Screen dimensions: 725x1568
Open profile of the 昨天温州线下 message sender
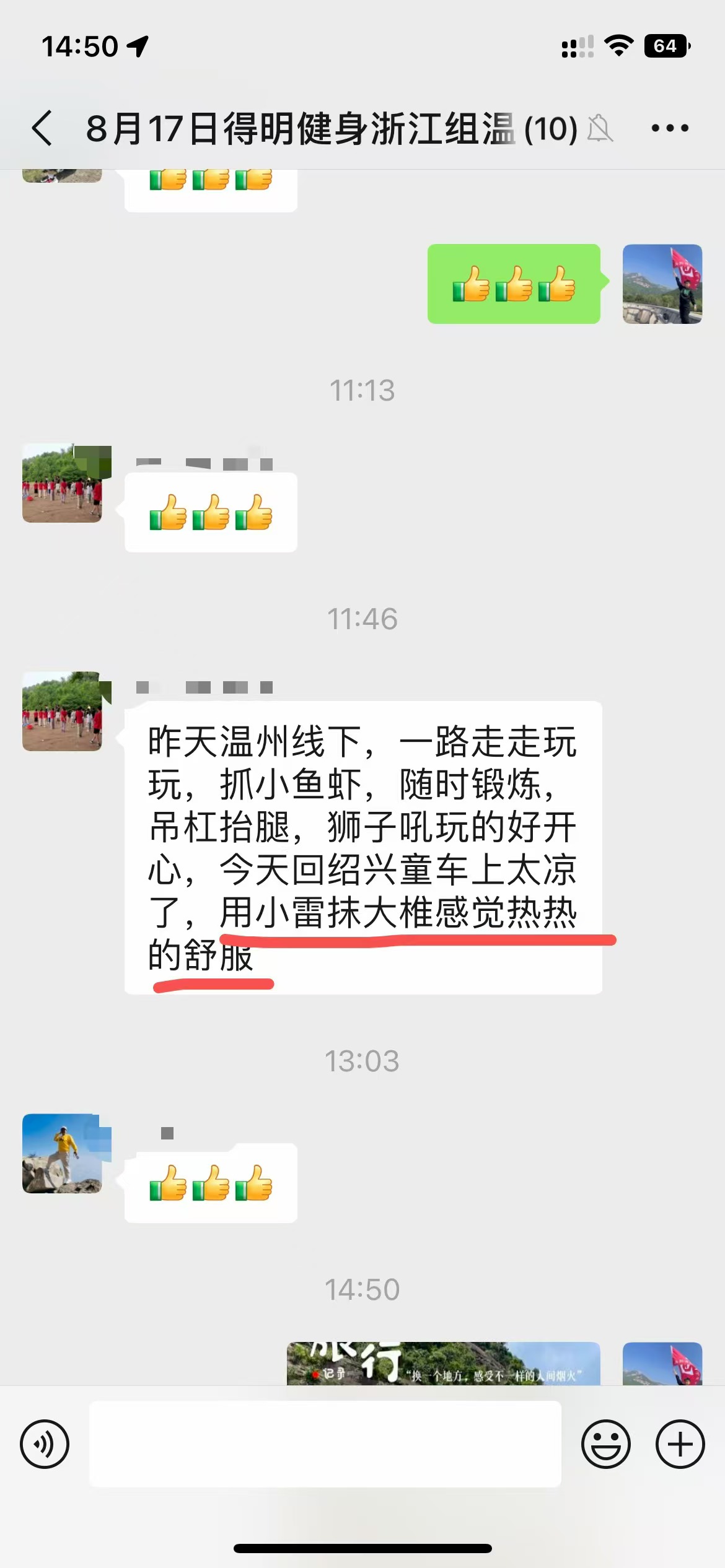(62, 711)
